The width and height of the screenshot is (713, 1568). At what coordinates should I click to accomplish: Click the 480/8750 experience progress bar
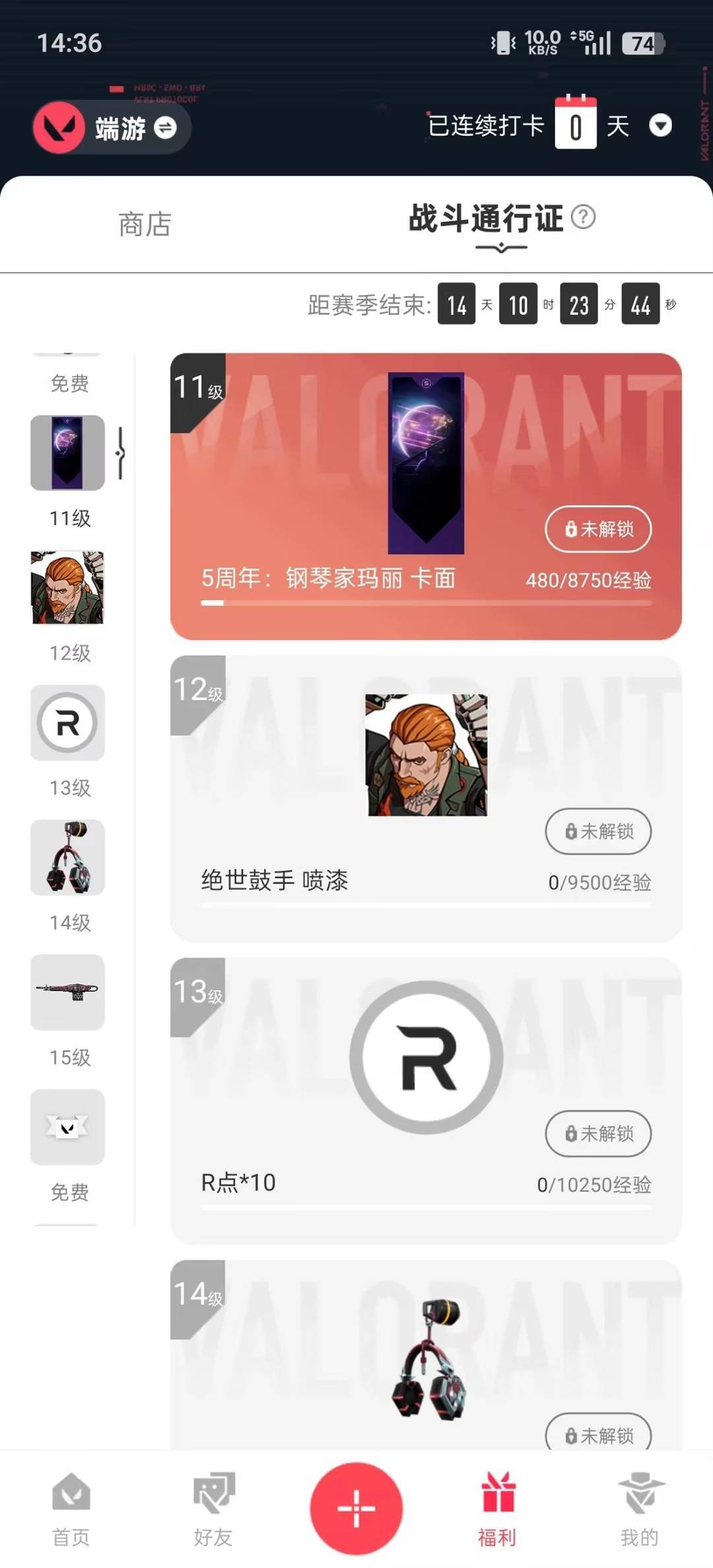428,603
